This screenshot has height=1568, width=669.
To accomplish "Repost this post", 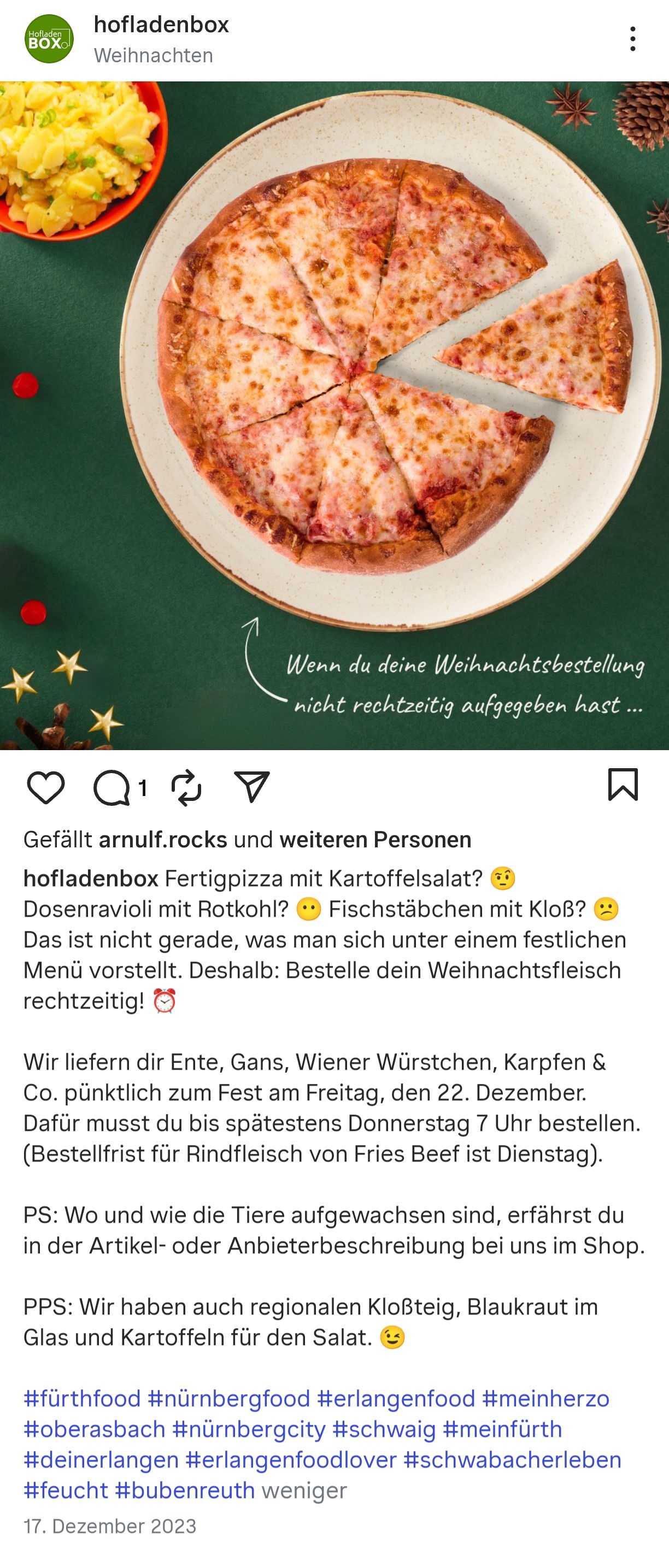I will 186,788.
